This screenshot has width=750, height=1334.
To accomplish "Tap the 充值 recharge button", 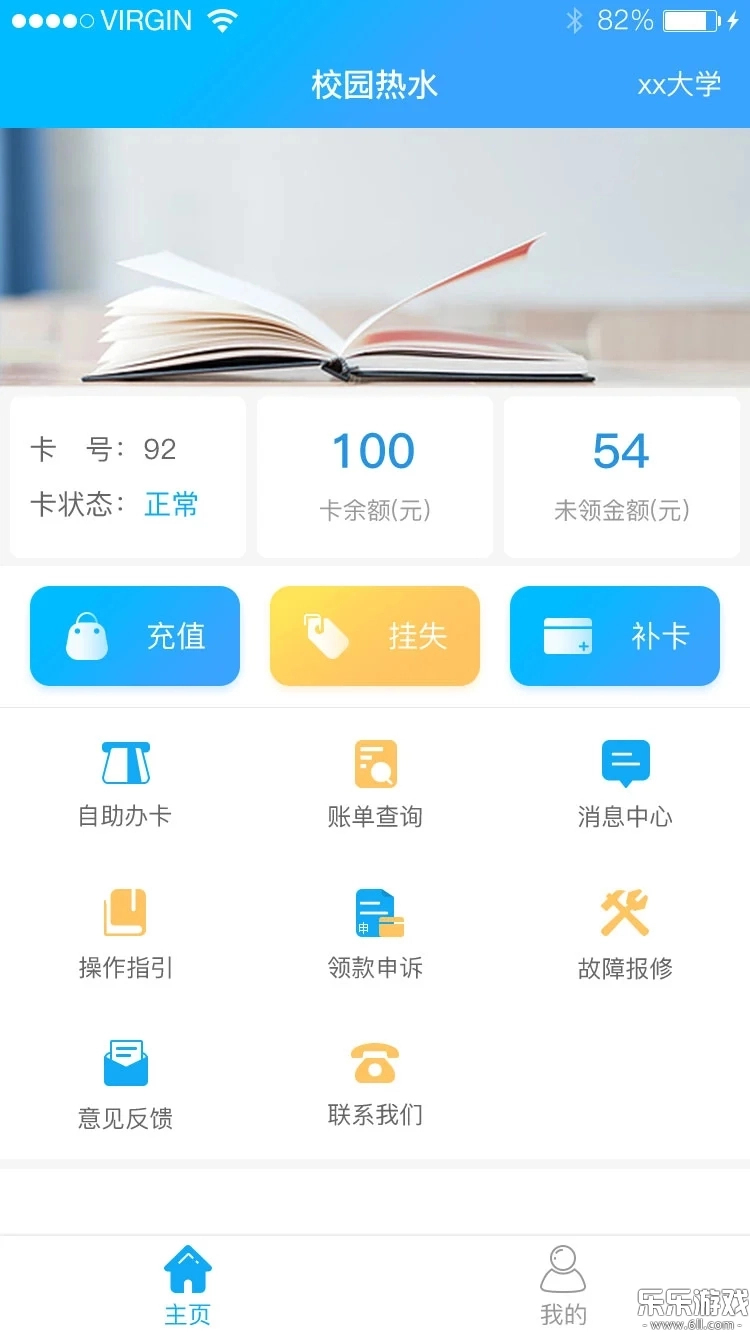I will (135, 636).
